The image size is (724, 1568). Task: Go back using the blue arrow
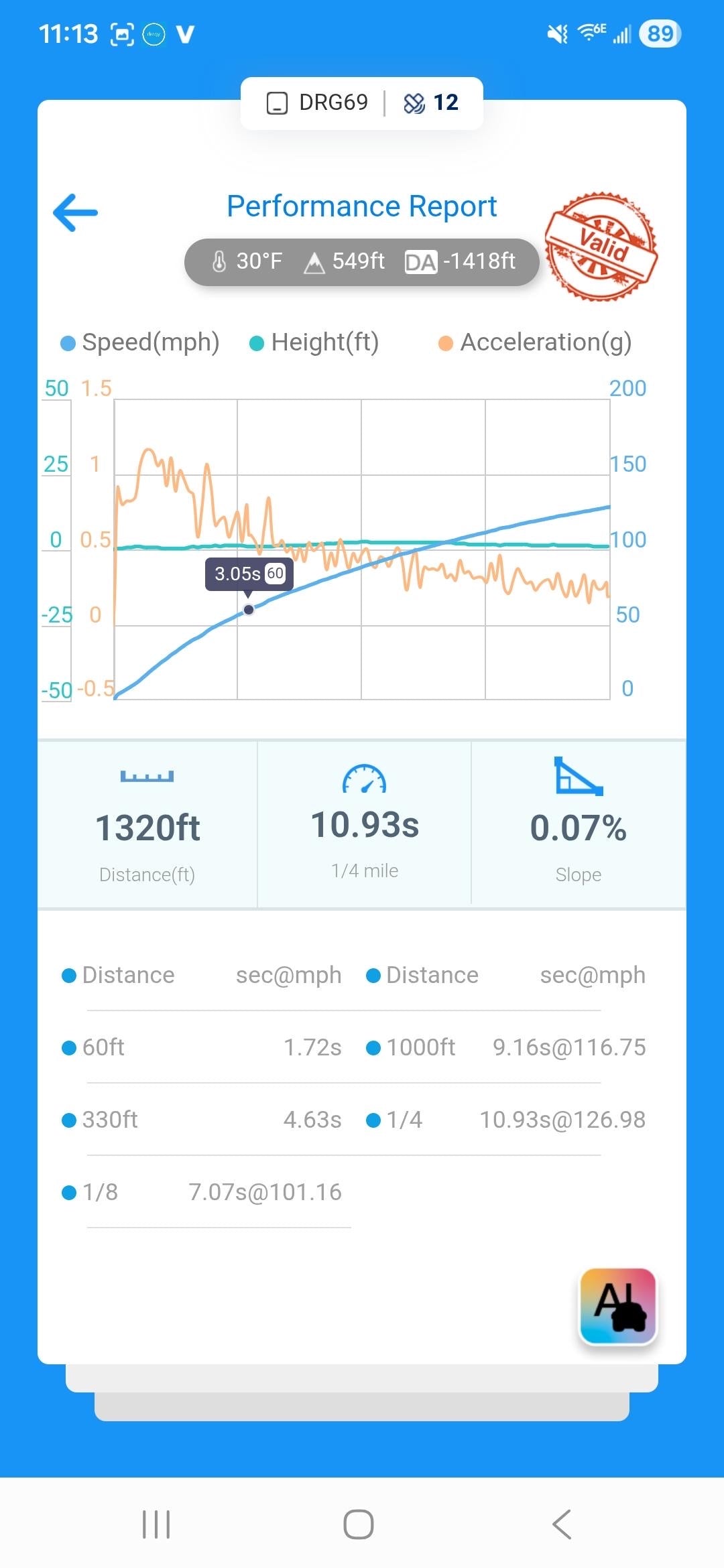tap(76, 212)
